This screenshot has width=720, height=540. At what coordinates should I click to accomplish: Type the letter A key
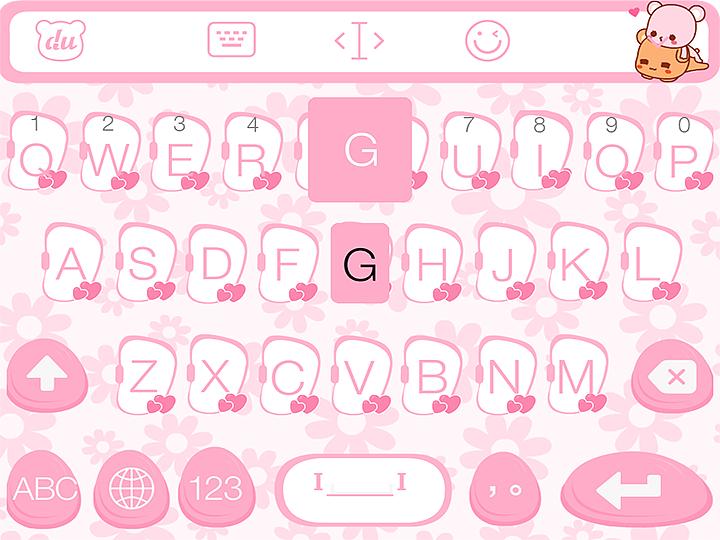click(x=72, y=264)
